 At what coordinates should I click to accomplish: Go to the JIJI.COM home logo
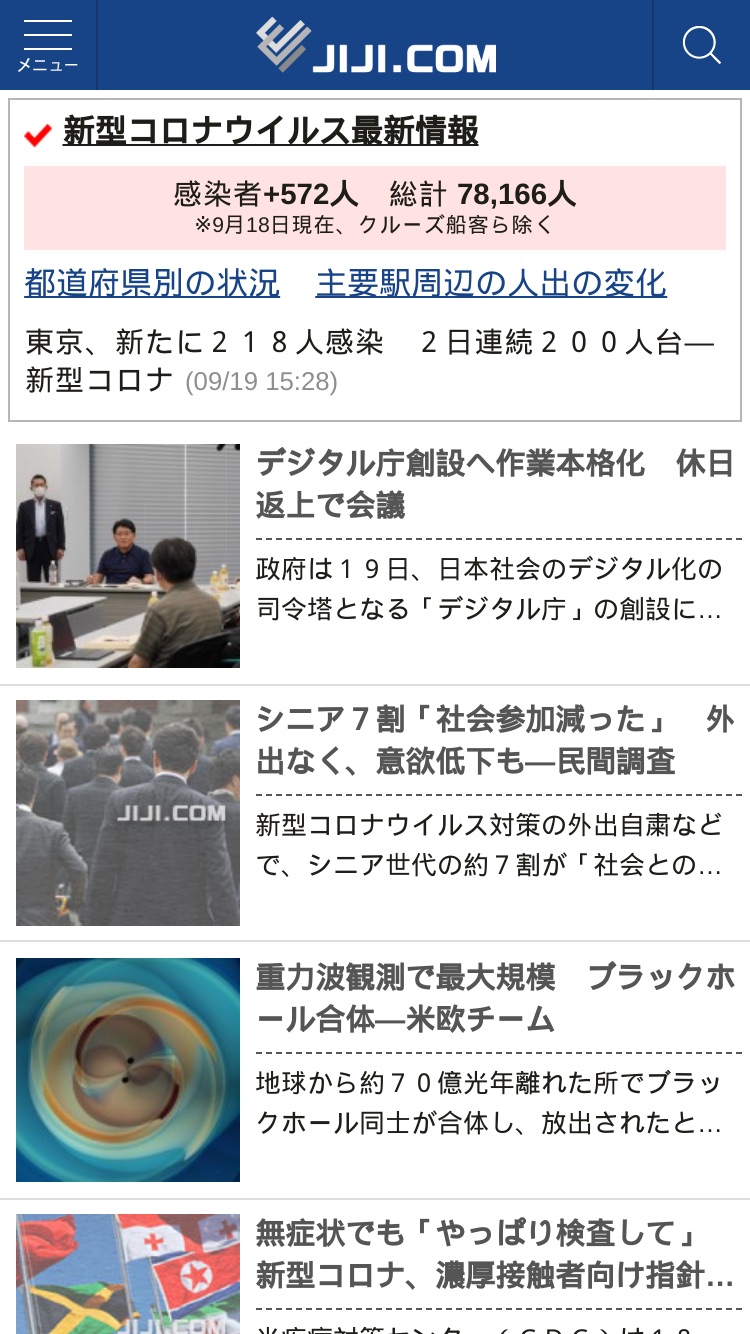(x=376, y=46)
